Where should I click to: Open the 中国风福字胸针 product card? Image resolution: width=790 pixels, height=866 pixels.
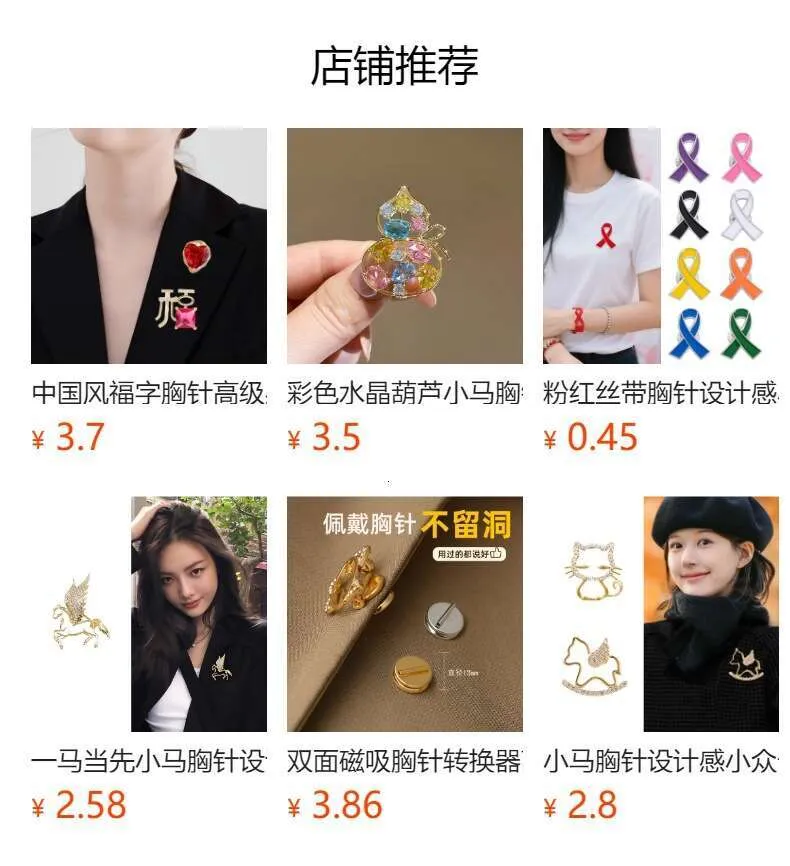149,246
